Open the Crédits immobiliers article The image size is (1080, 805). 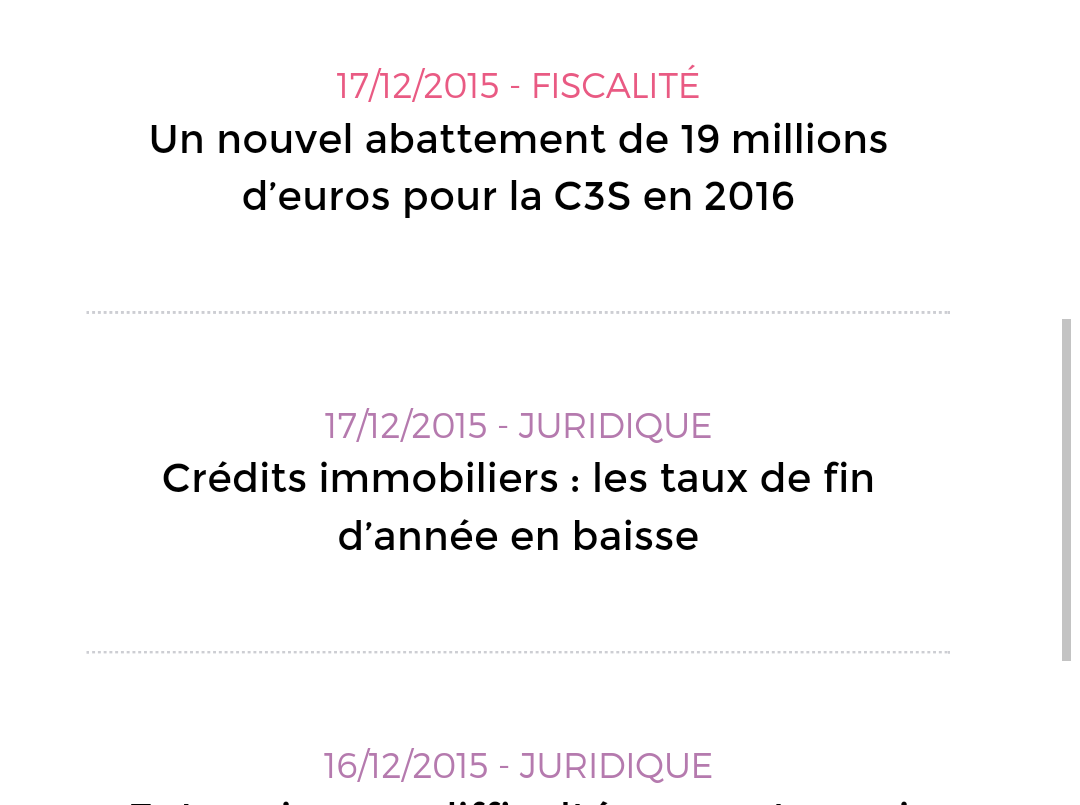[x=518, y=507]
